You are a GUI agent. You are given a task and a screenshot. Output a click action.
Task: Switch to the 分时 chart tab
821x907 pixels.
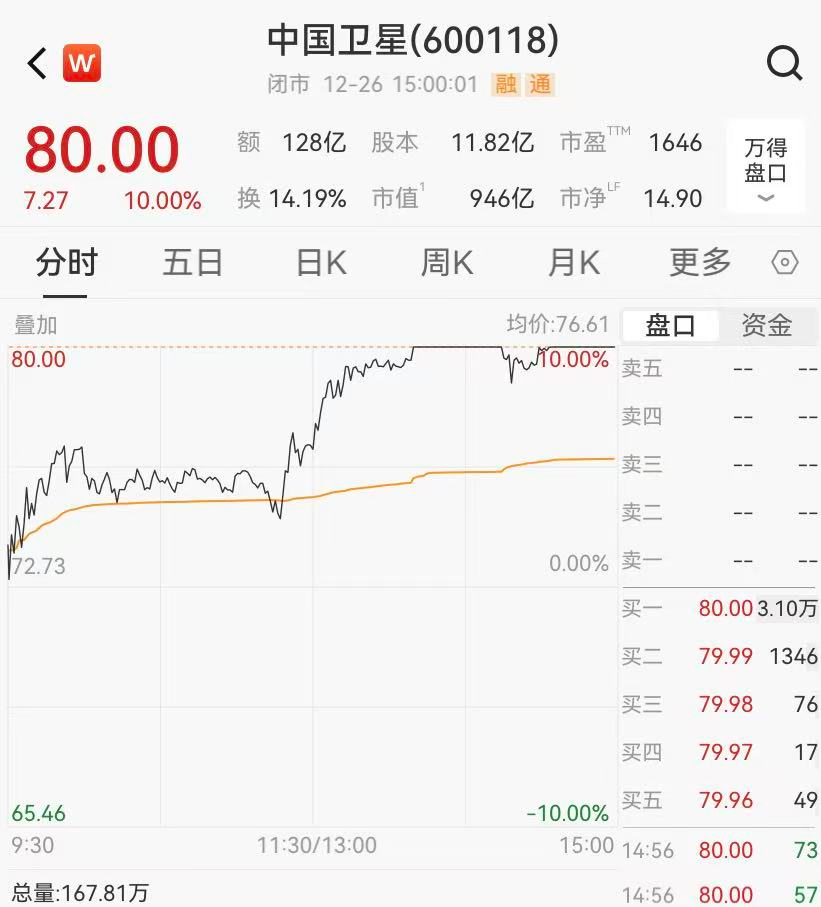pos(66,263)
